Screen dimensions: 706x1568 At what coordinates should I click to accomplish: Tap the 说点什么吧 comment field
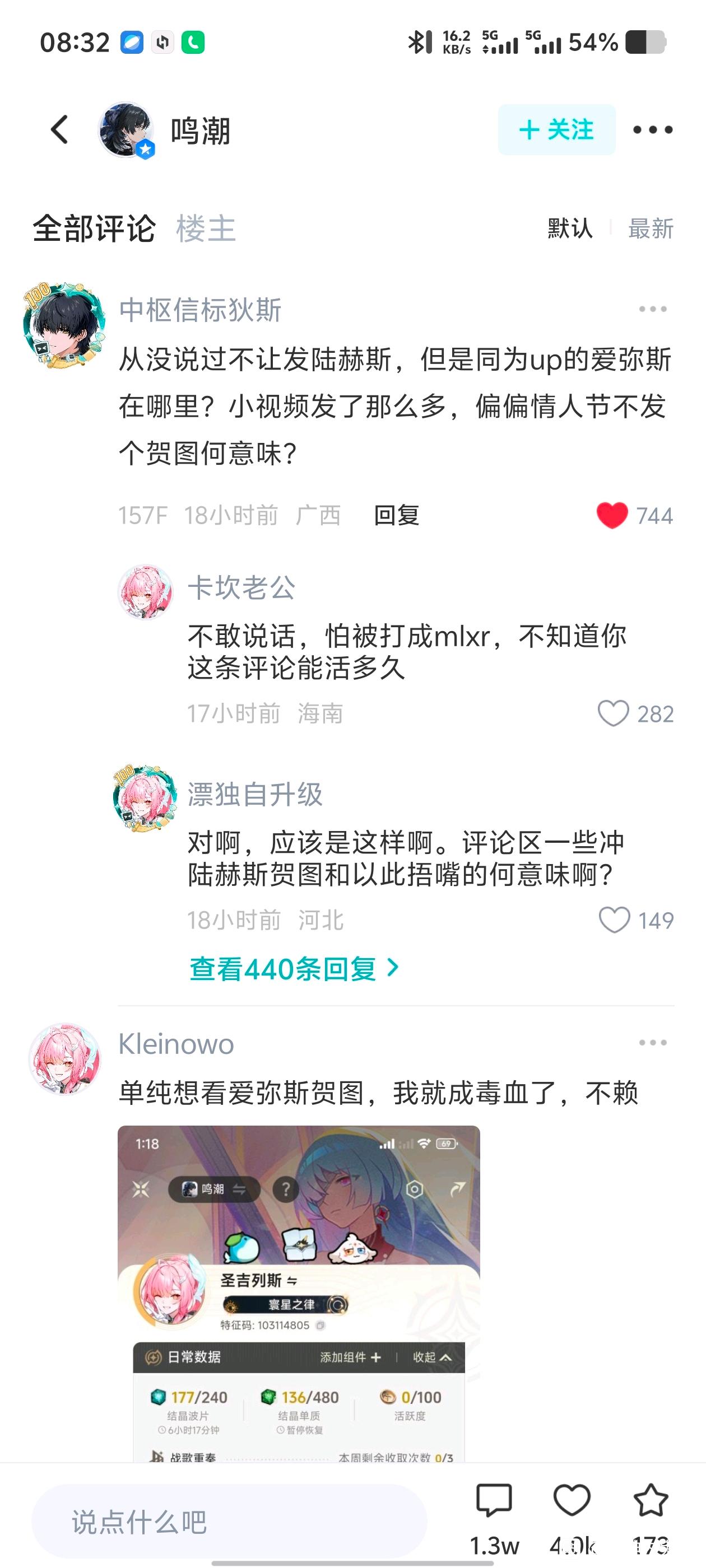click(229, 1522)
